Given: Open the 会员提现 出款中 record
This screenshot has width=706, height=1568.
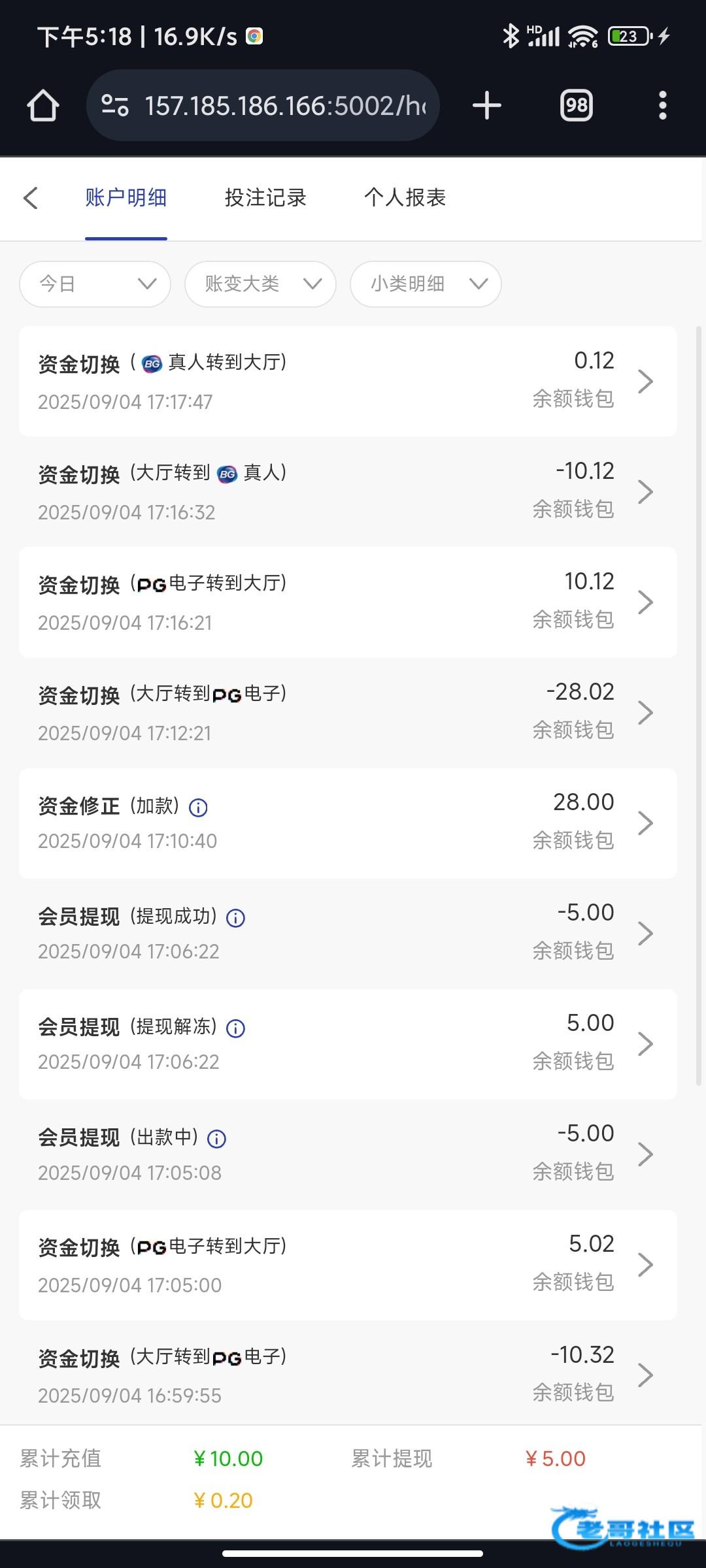Looking at the screenshot, I should [x=348, y=1154].
